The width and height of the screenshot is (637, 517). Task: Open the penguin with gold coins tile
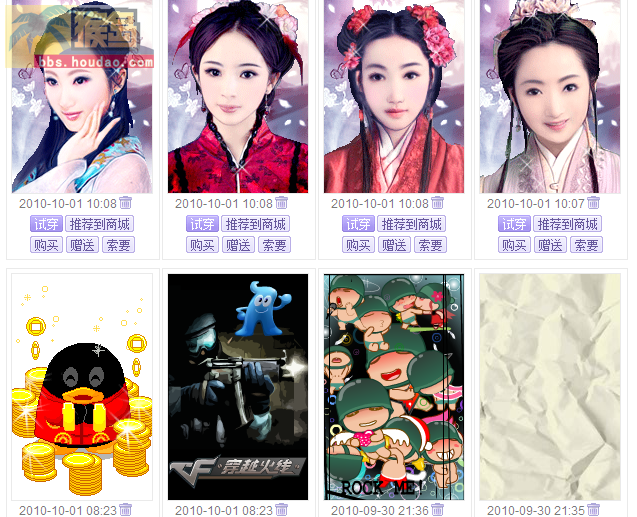click(82, 385)
